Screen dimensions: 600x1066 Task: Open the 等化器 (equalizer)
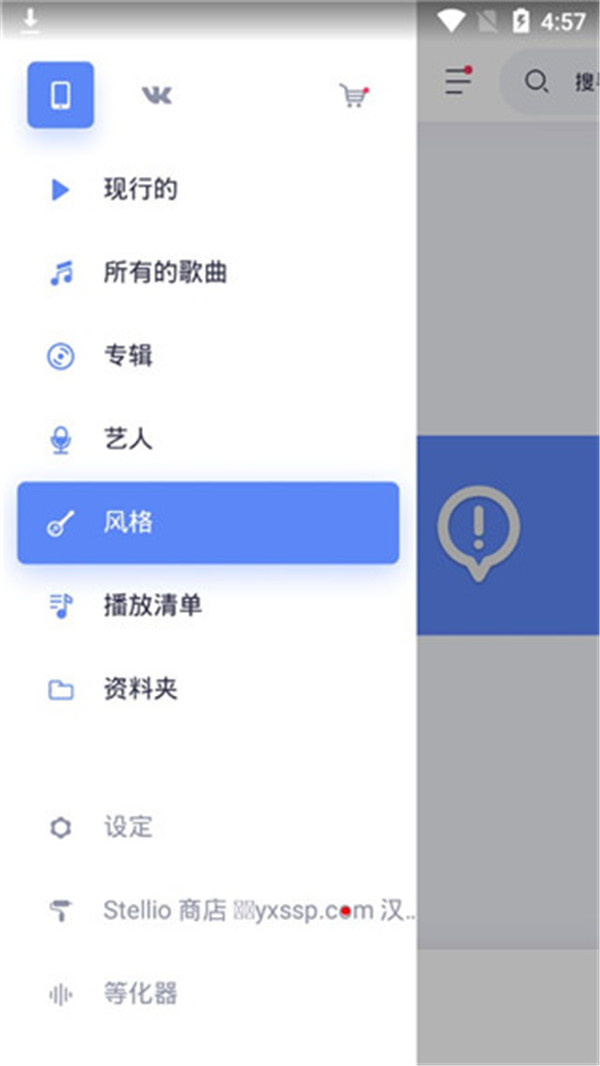[140, 994]
